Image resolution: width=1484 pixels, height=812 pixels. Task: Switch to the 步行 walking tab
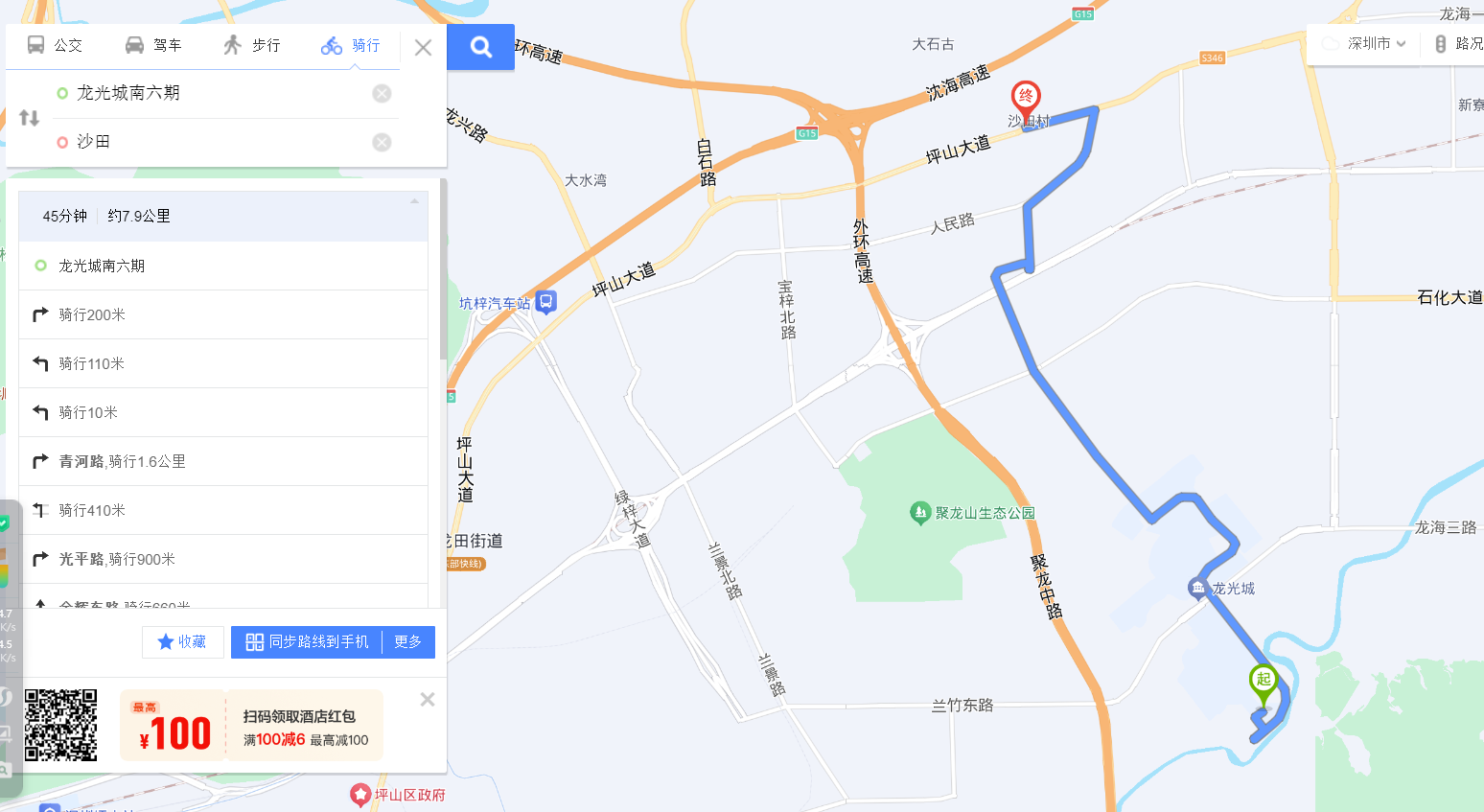pyautogui.click(x=252, y=45)
